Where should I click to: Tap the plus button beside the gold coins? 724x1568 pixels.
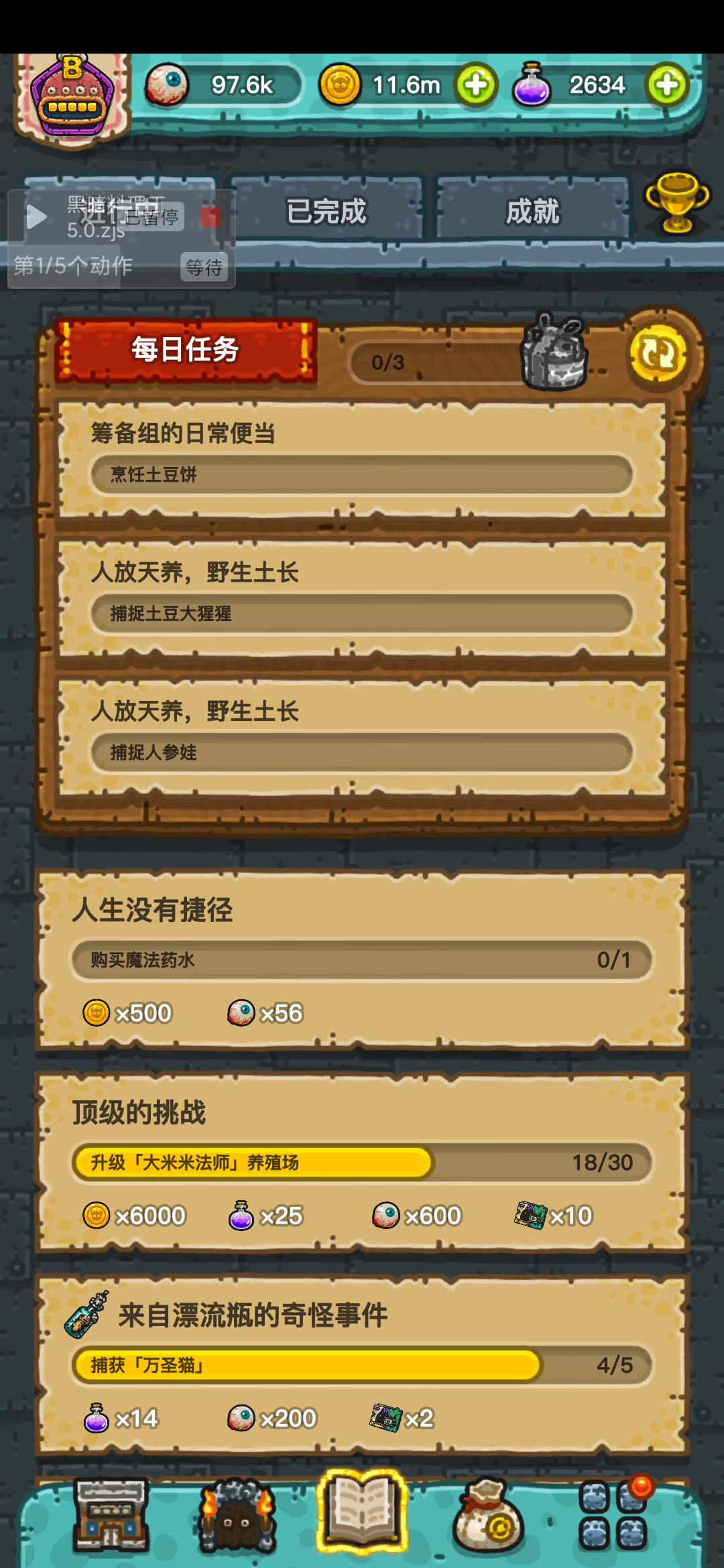476,85
